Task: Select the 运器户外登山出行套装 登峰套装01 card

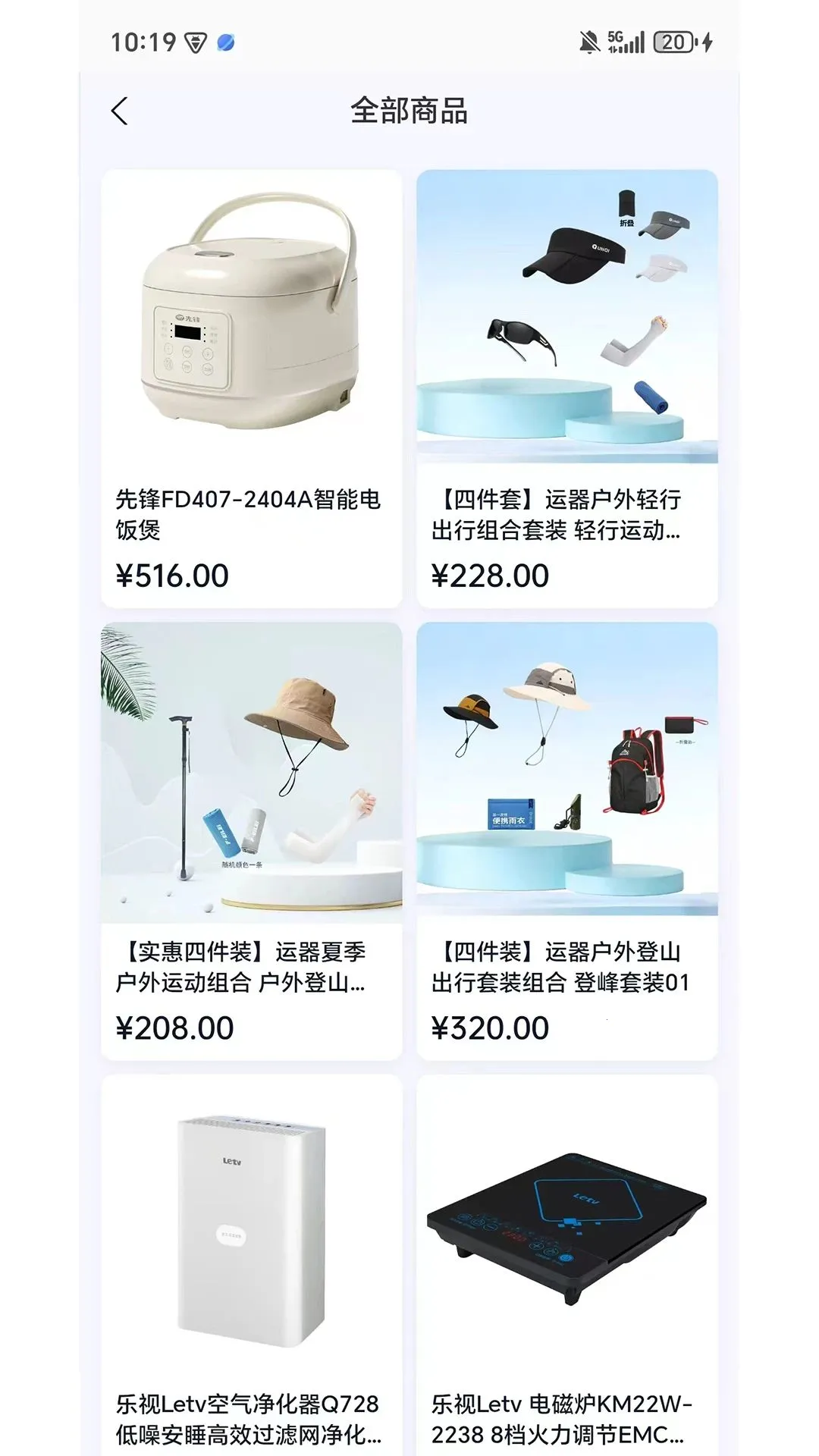Action: pos(567,841)
